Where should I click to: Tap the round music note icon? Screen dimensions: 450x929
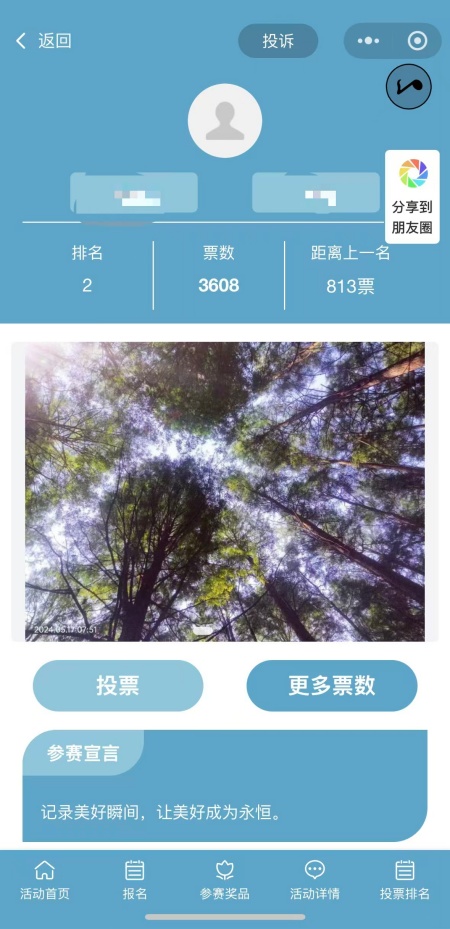tap(409, 87)
